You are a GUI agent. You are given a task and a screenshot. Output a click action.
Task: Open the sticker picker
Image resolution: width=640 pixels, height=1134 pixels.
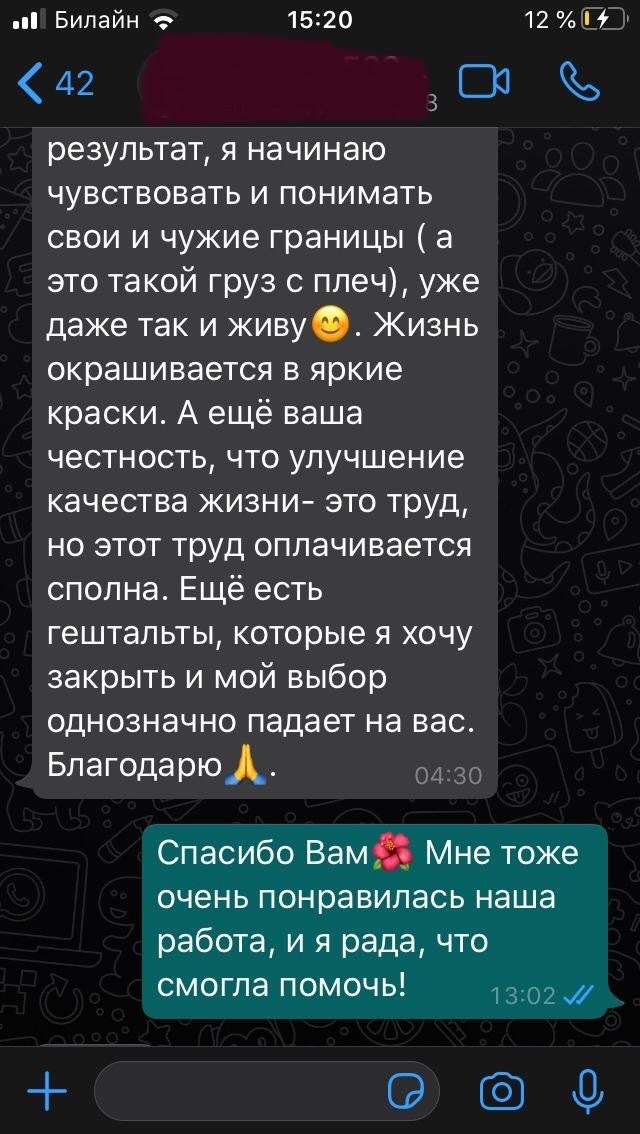(406, 1089)
